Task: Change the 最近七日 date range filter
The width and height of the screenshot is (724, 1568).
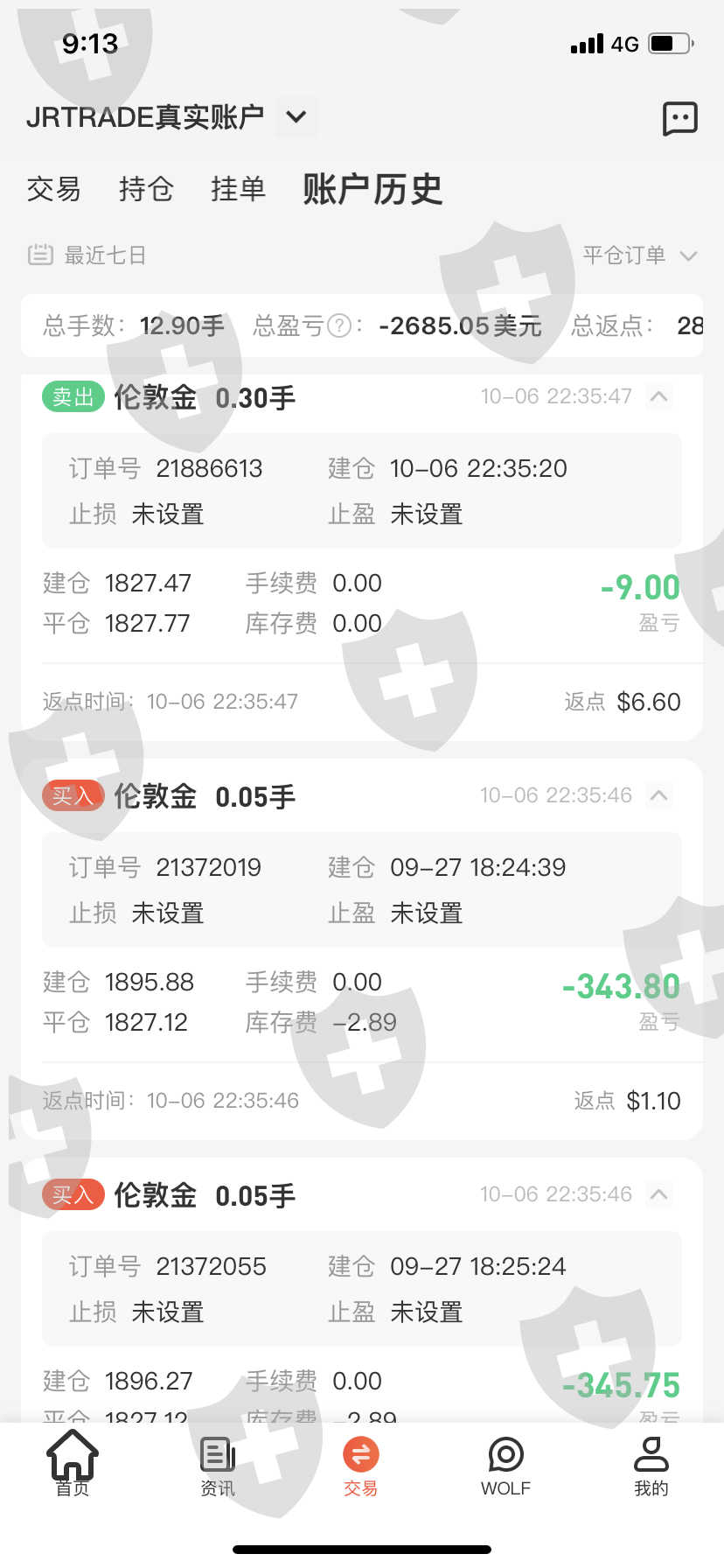Action: tap(87, 255)
